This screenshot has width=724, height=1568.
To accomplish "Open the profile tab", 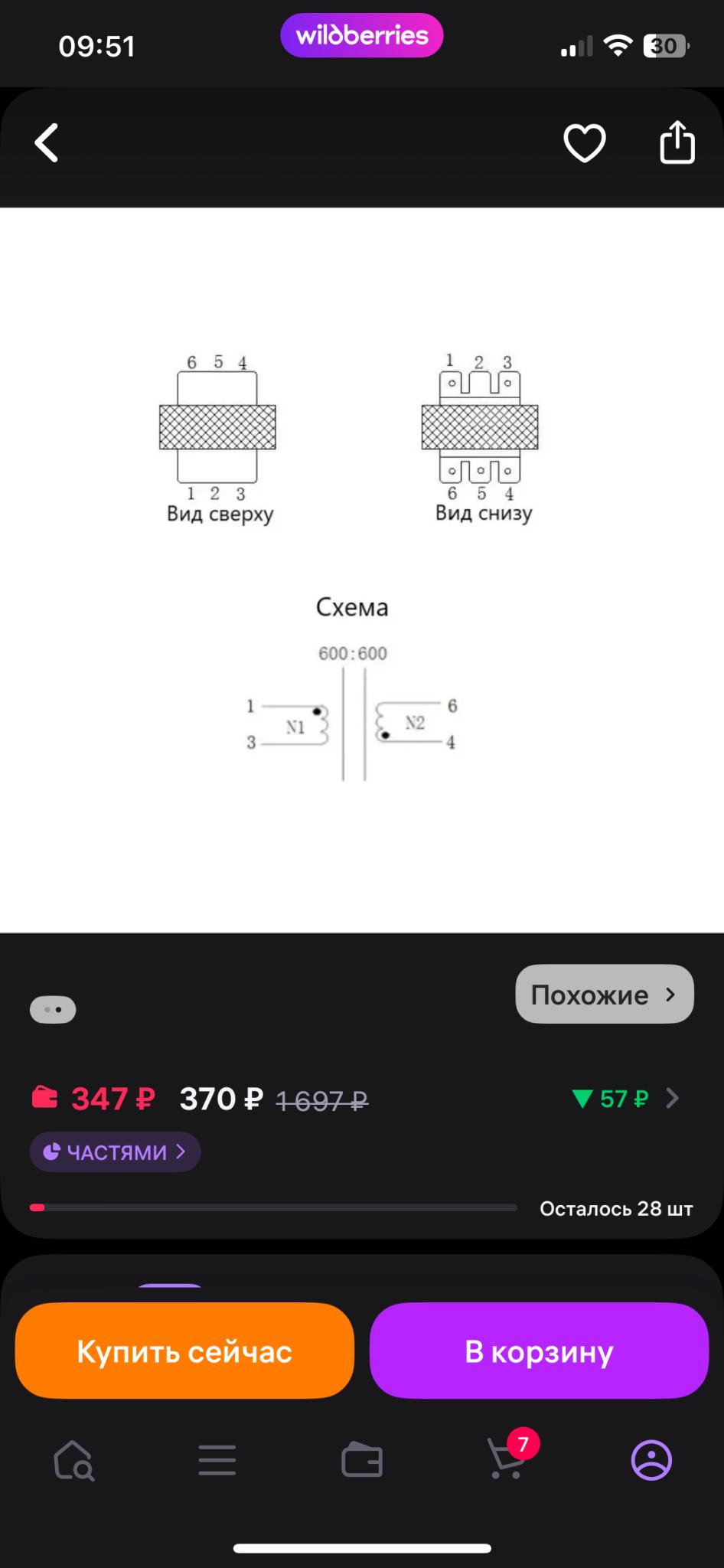I will tap(651, 1461).
